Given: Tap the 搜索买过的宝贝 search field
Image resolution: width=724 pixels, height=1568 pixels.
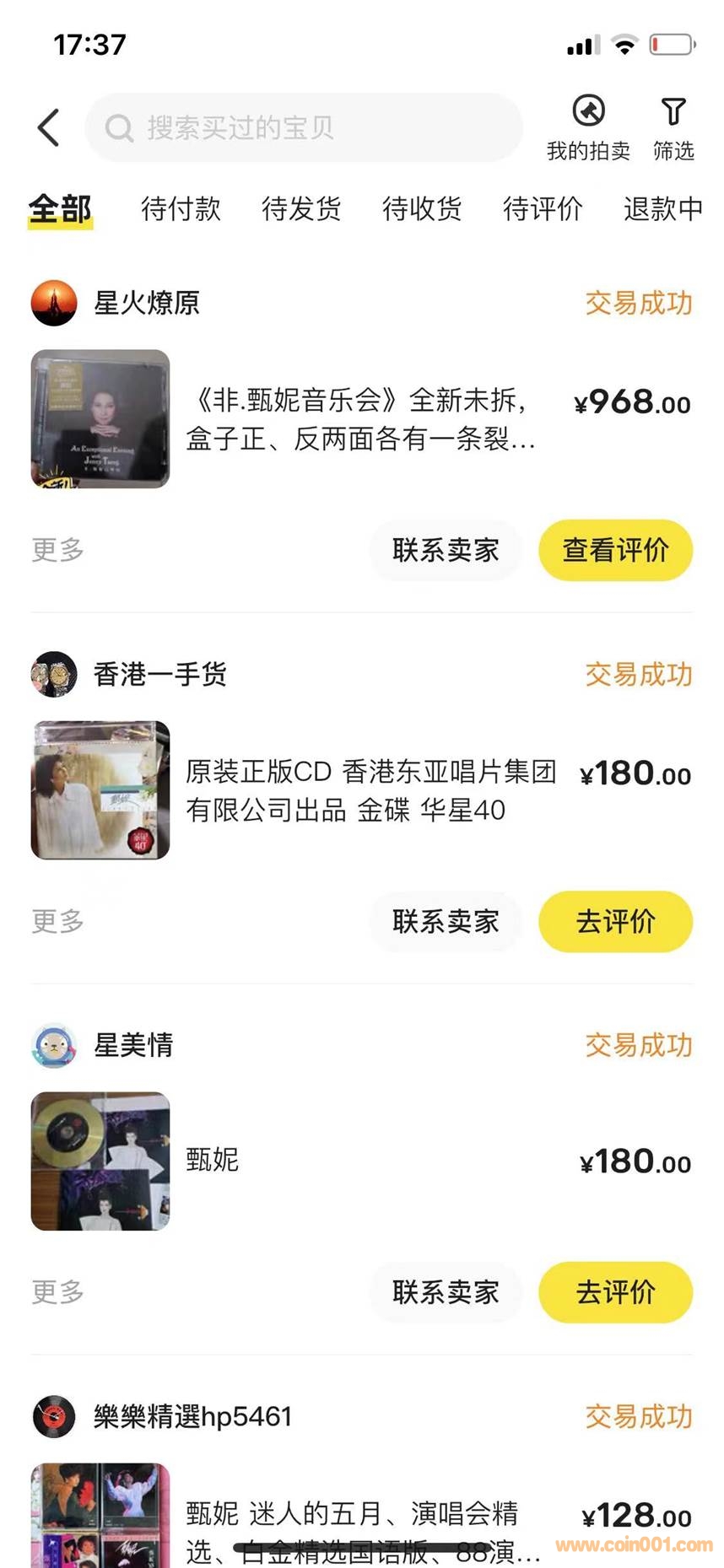Looking at the screenshot, I should pyautogui.click(x=304, y=128).
